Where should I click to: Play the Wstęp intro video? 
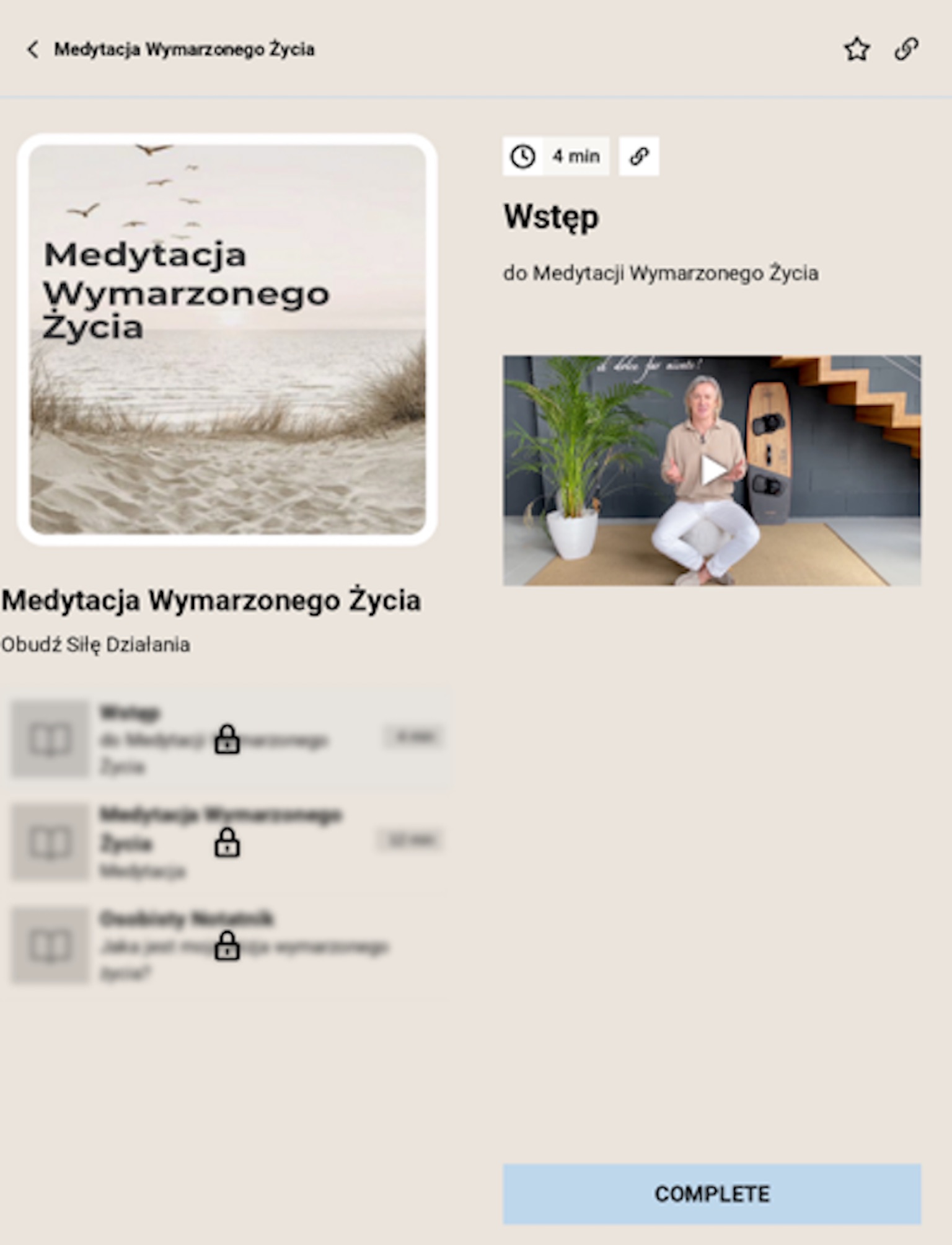pyautogui.click(x=712, y=470)
